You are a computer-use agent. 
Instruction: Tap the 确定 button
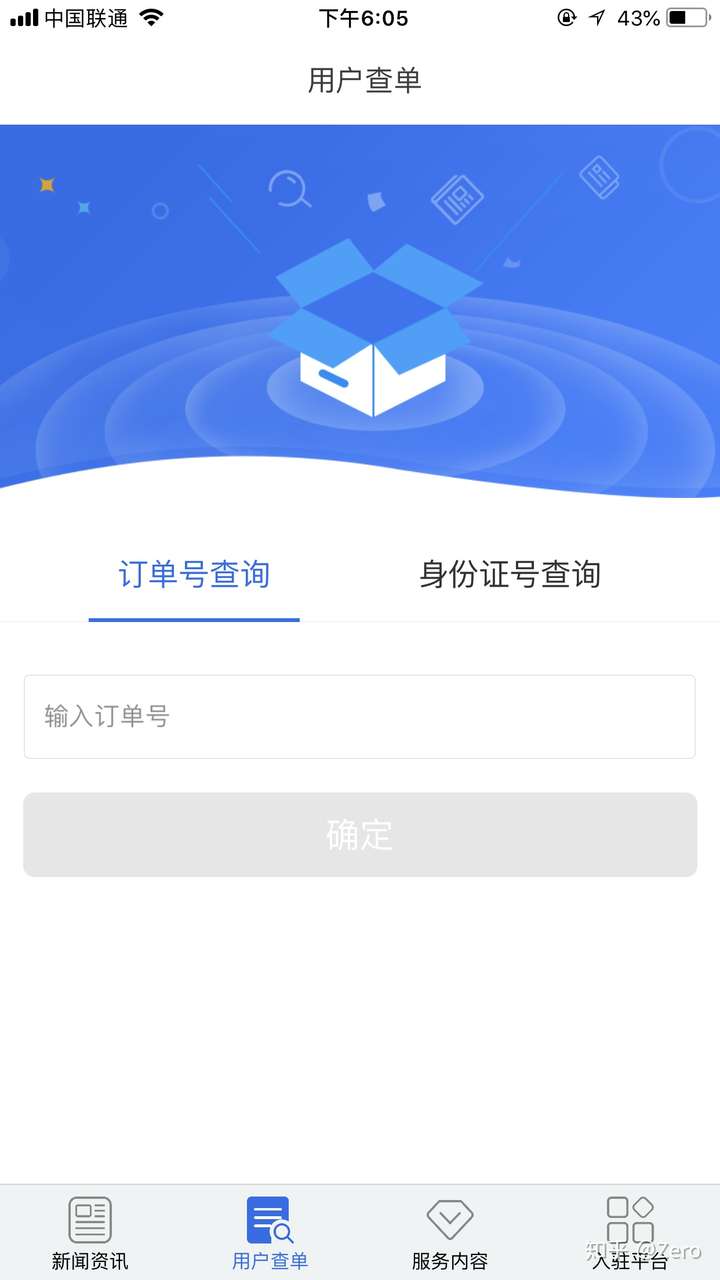360,835
